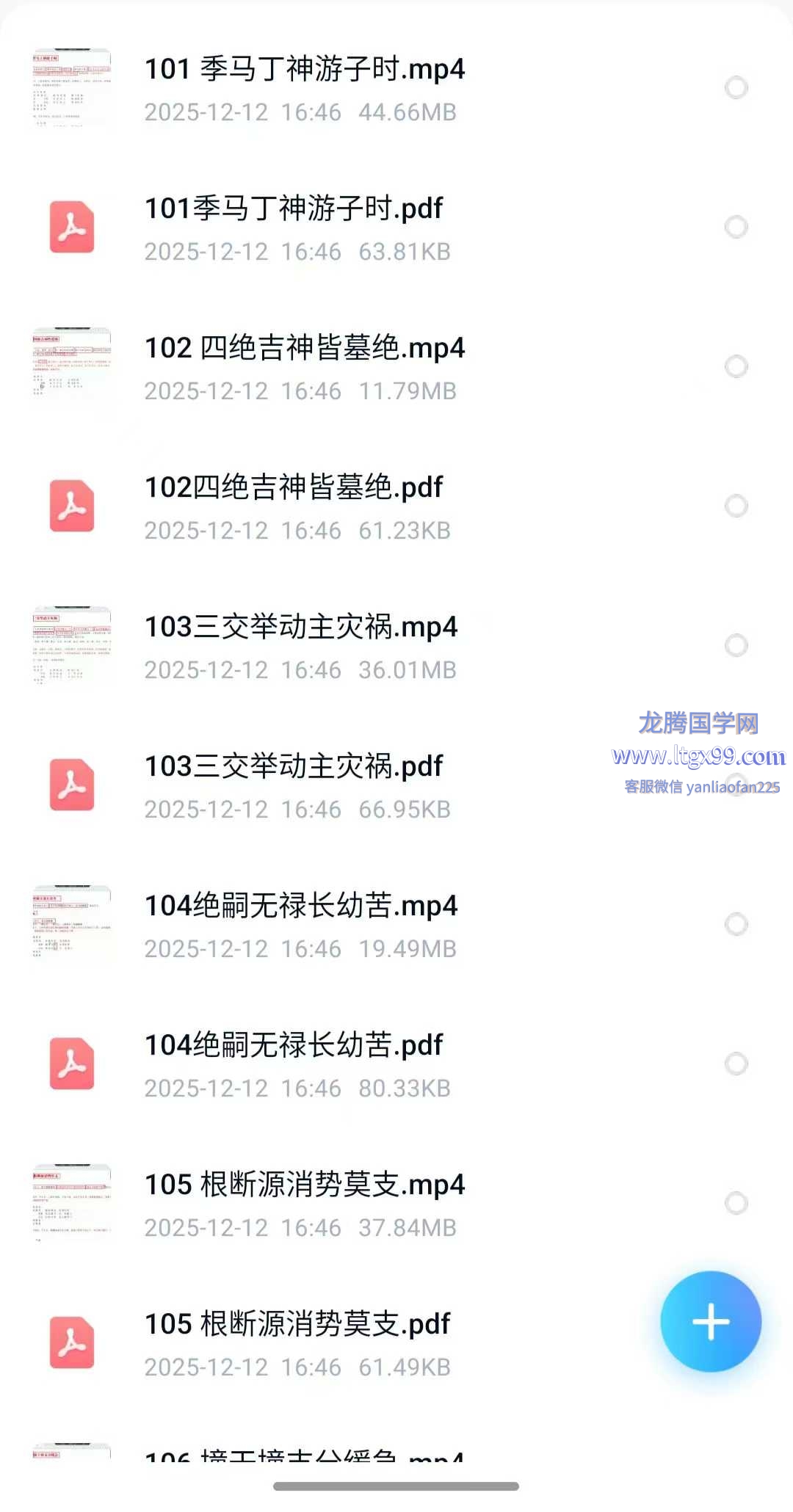Screen dimensions: 793x1512
Task: Mark 101季马丁神游子时.pdf as selected
Action: 736,228
